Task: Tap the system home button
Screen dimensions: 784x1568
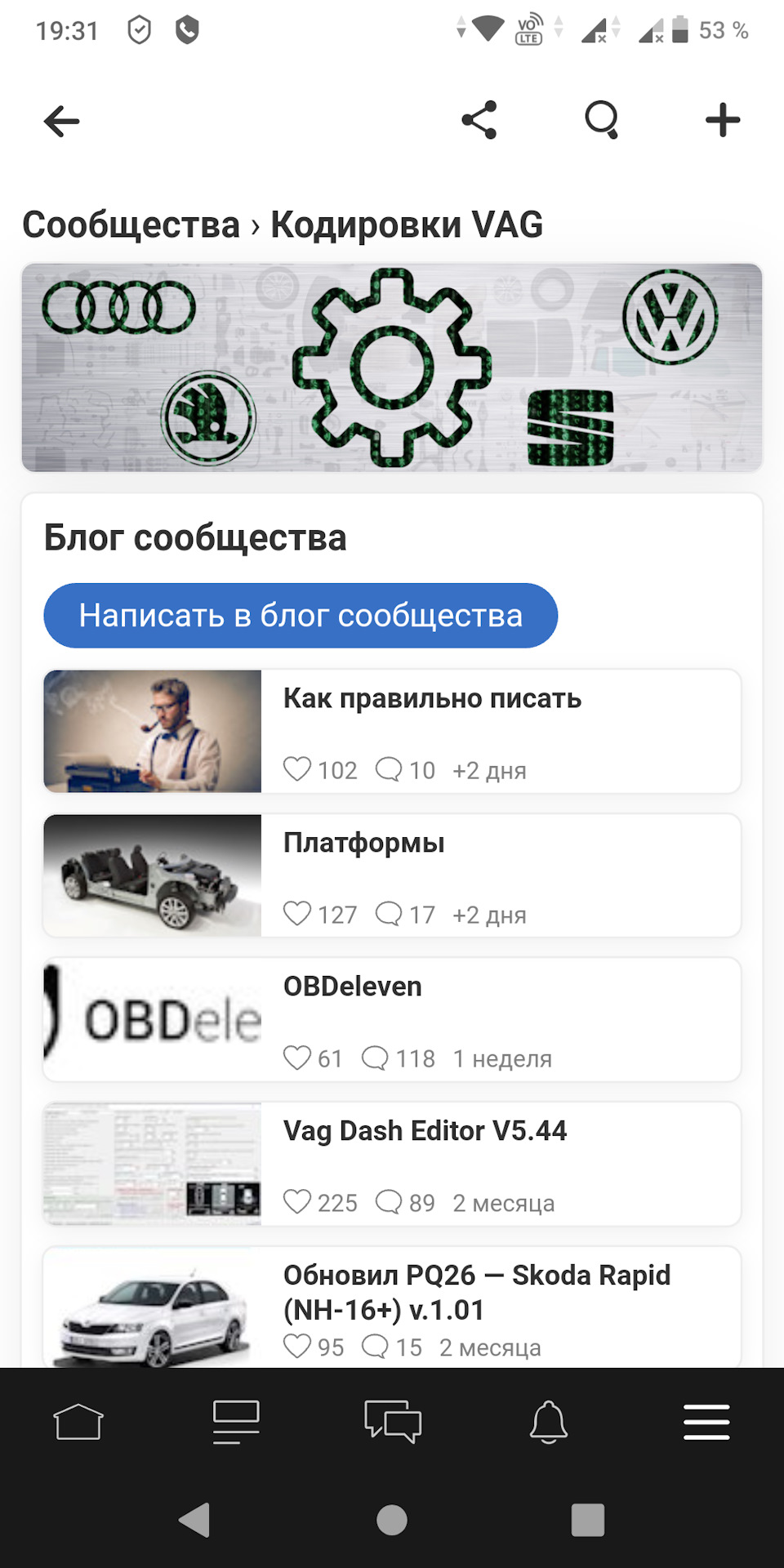Action: 392,1521
